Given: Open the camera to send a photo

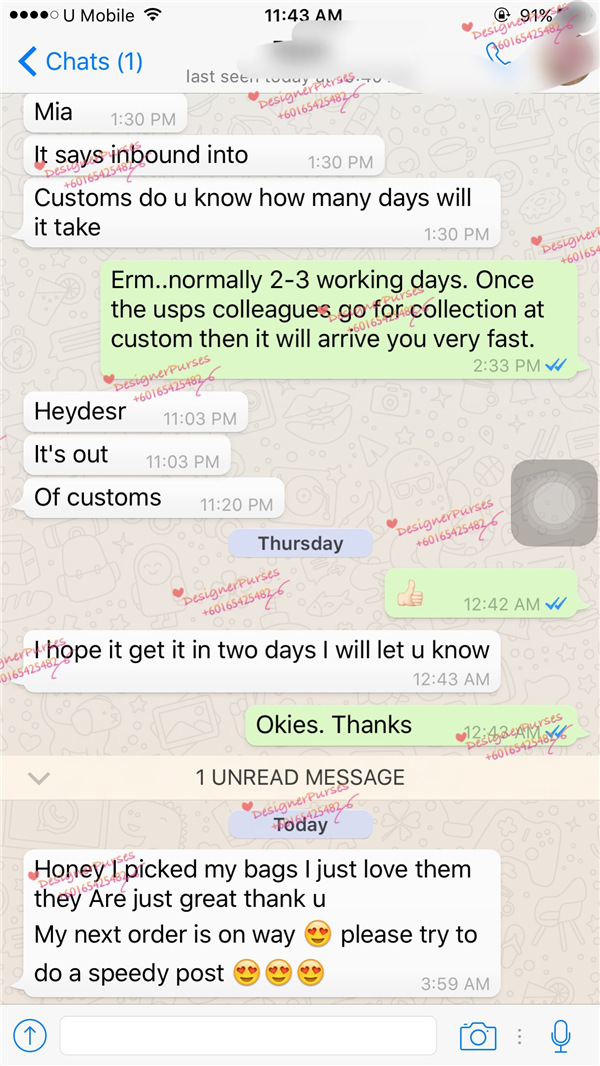Looking at the screenshot, I should [x=478, y=1036].
